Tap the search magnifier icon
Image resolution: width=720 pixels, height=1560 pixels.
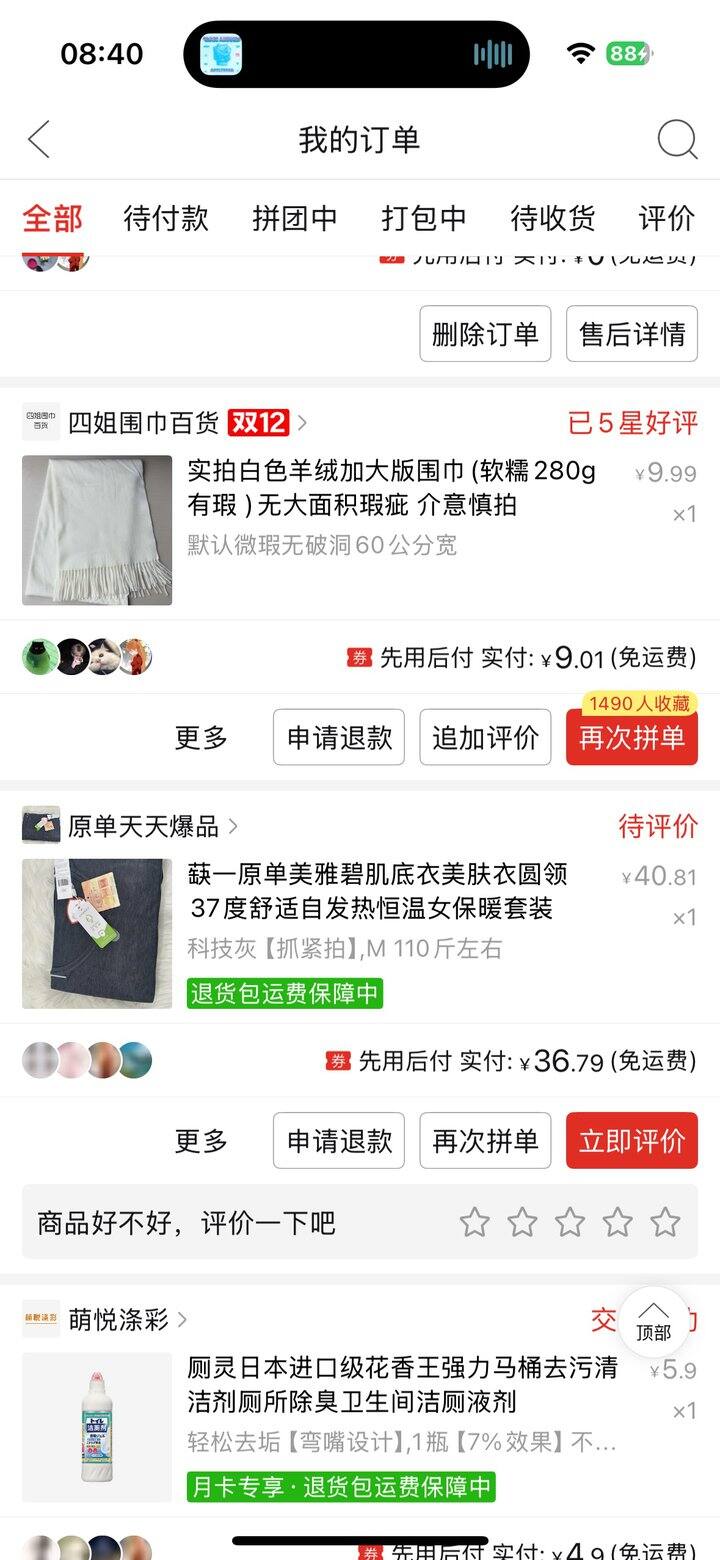pyautogui.click(x=678, y=140)
